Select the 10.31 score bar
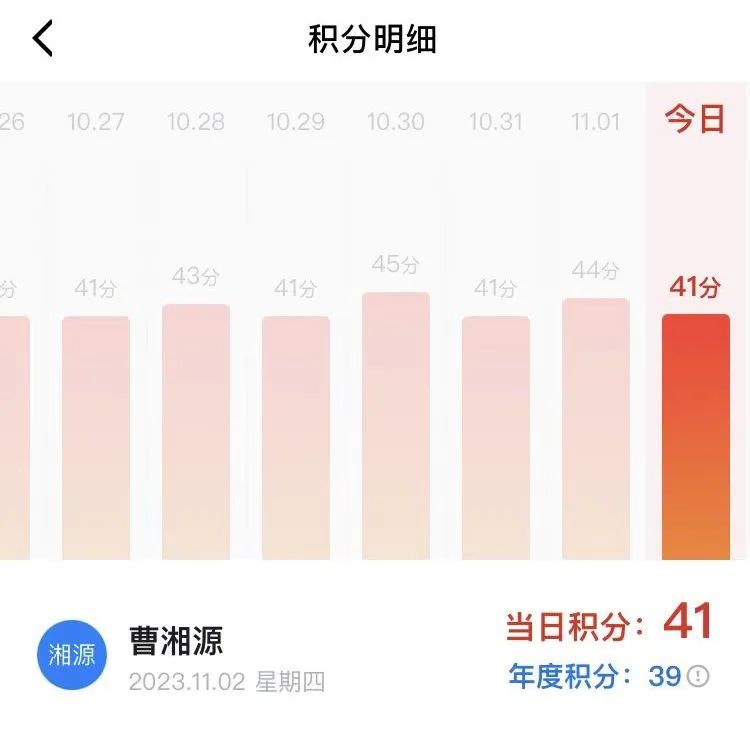This screenshot has height=750, width=750. coord(496,438)
